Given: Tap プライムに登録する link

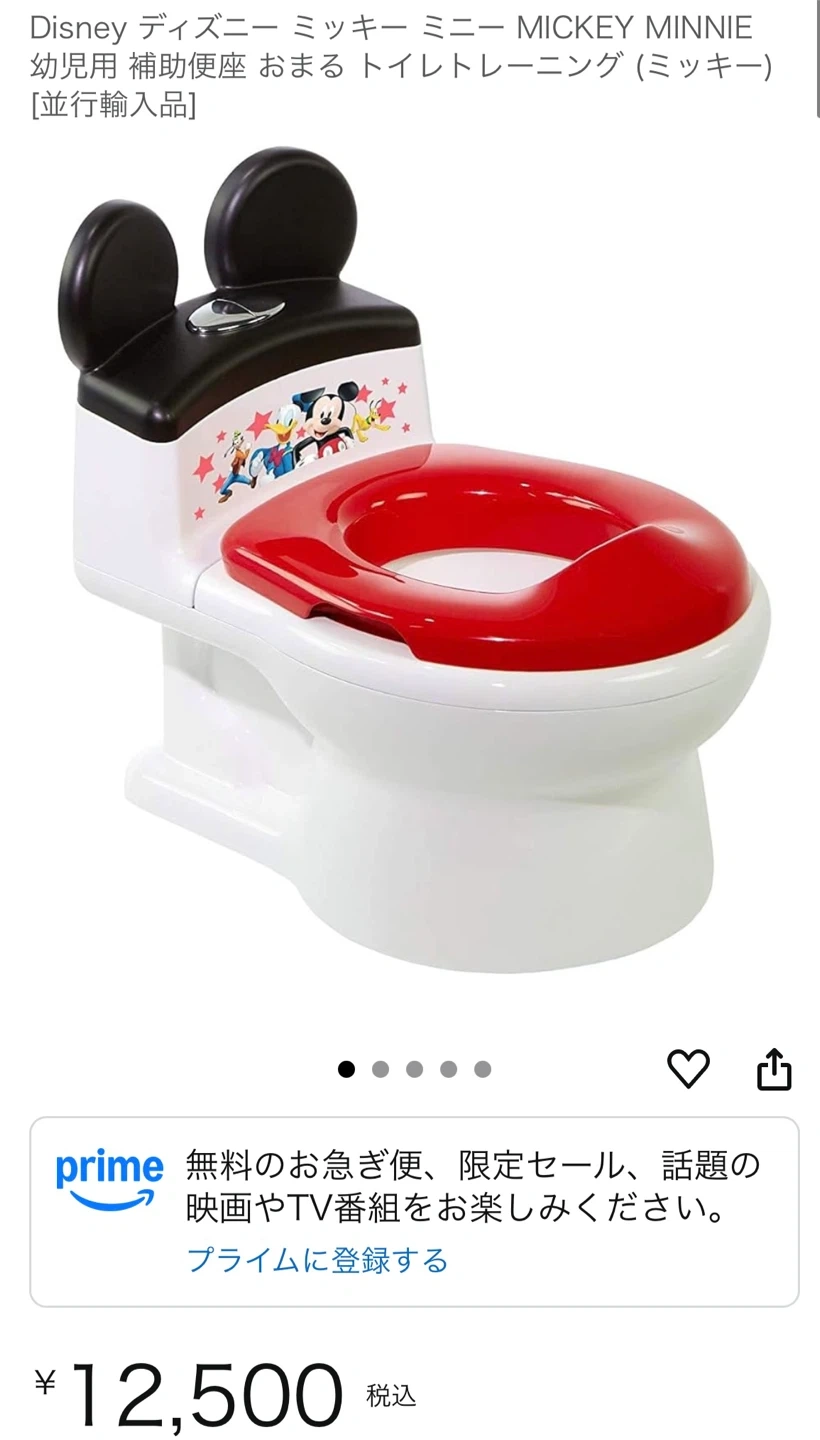Looking at the screenshot, I should pos(317,1260).
